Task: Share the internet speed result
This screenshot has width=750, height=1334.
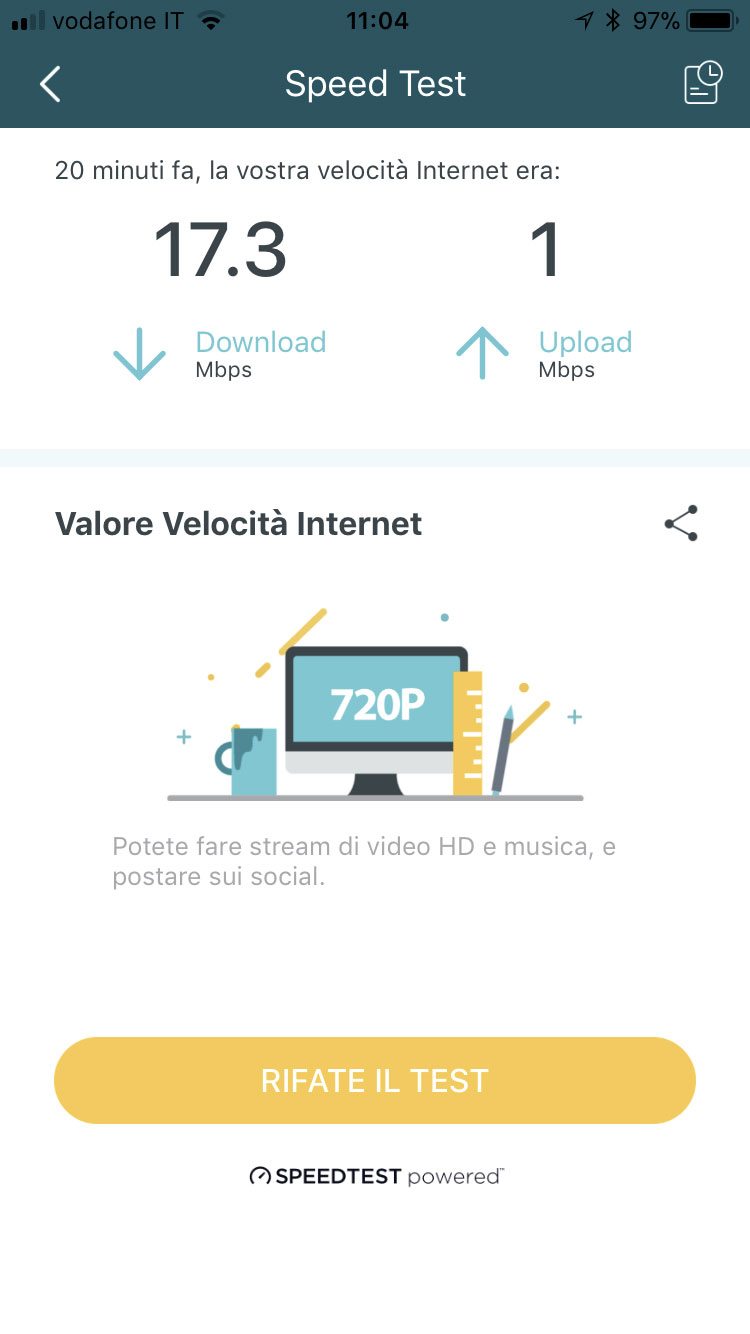Action: [681, 523]
